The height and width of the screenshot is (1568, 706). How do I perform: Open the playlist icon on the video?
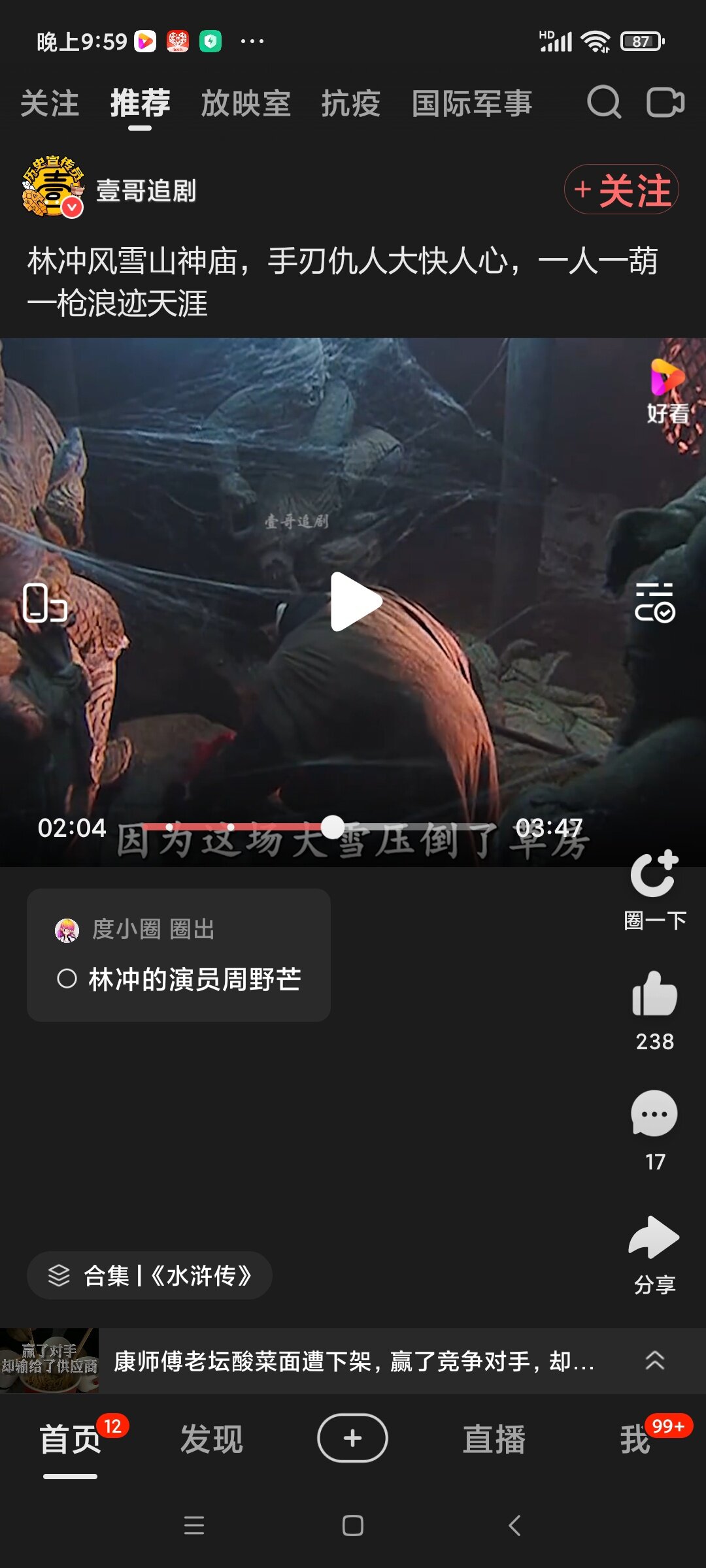(654, 602)
